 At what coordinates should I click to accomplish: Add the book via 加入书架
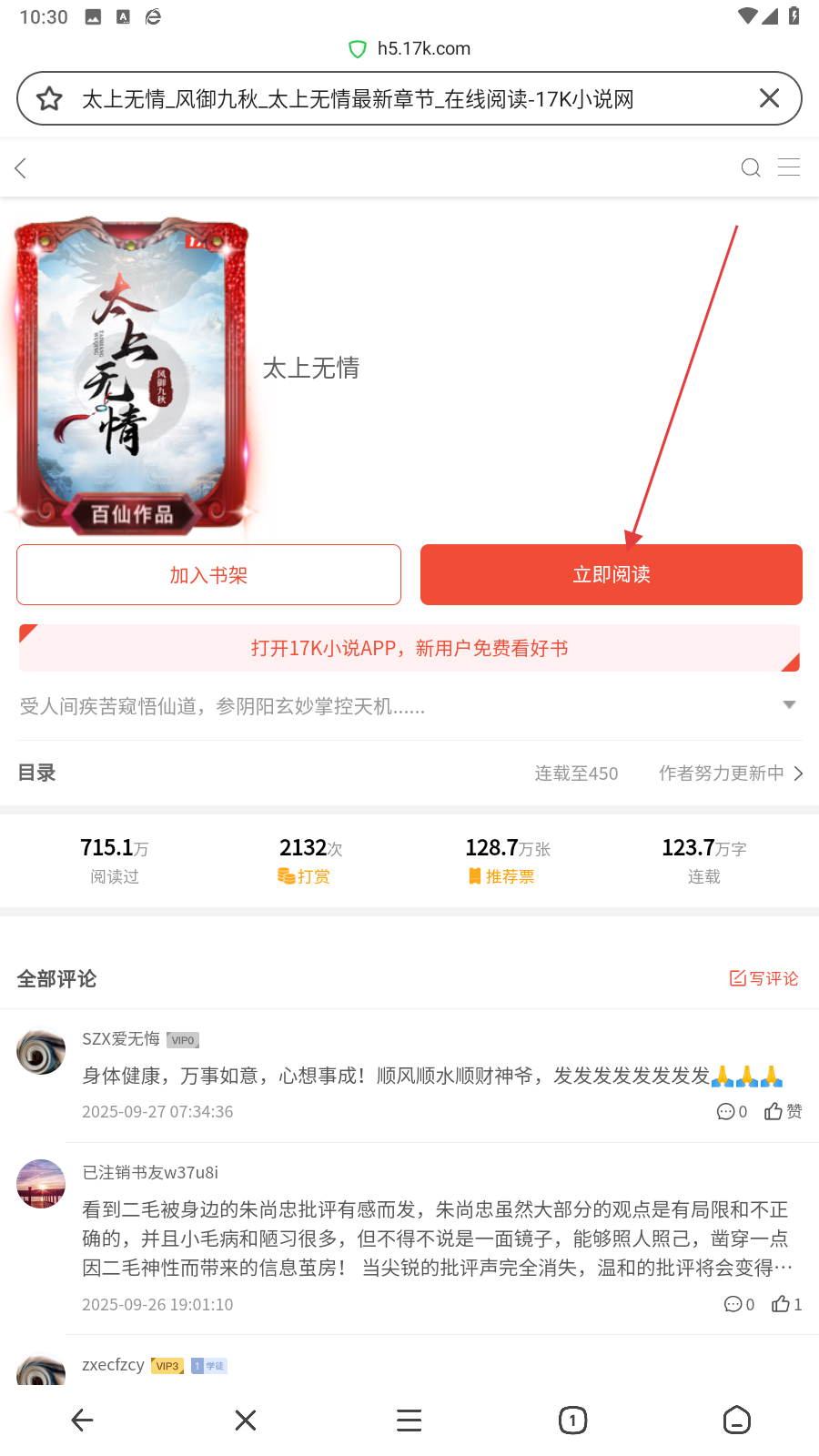coord(208,575)
